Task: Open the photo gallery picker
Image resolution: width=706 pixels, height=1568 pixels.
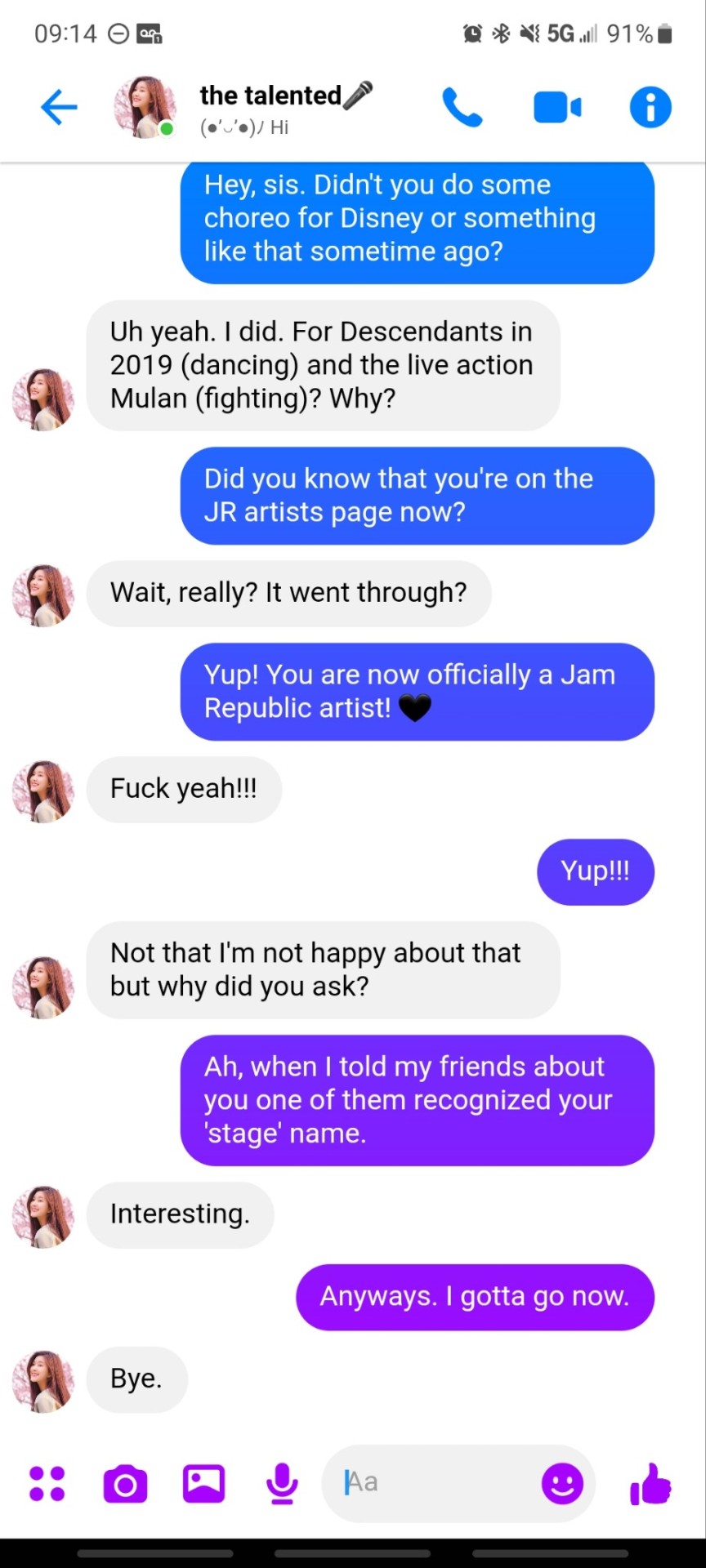Action: point(203,1484)
